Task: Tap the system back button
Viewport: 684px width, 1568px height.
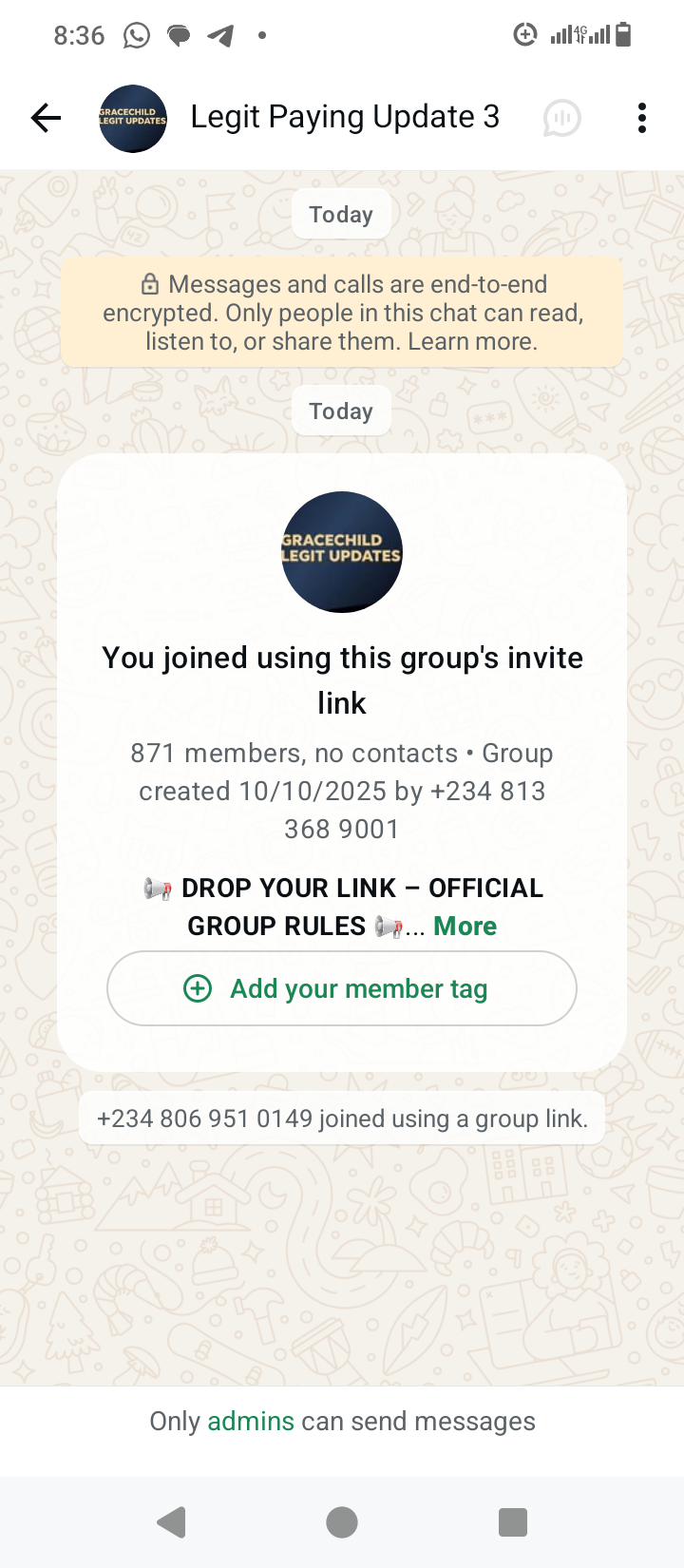Action: 172,1521
